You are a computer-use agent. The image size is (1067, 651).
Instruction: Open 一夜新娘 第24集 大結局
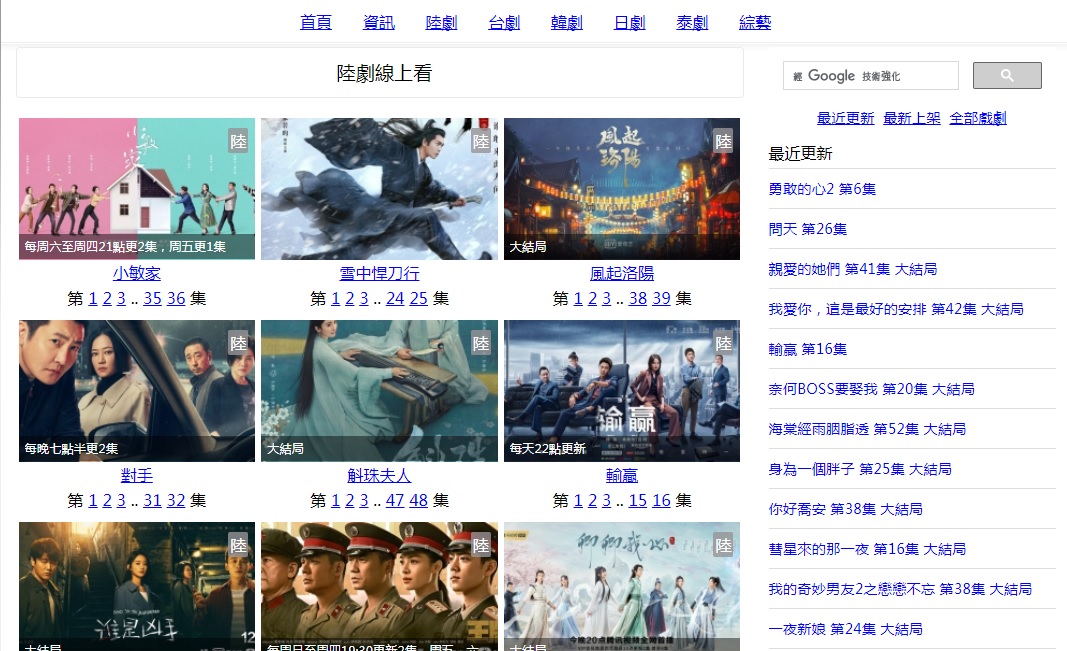click(845, 629)
